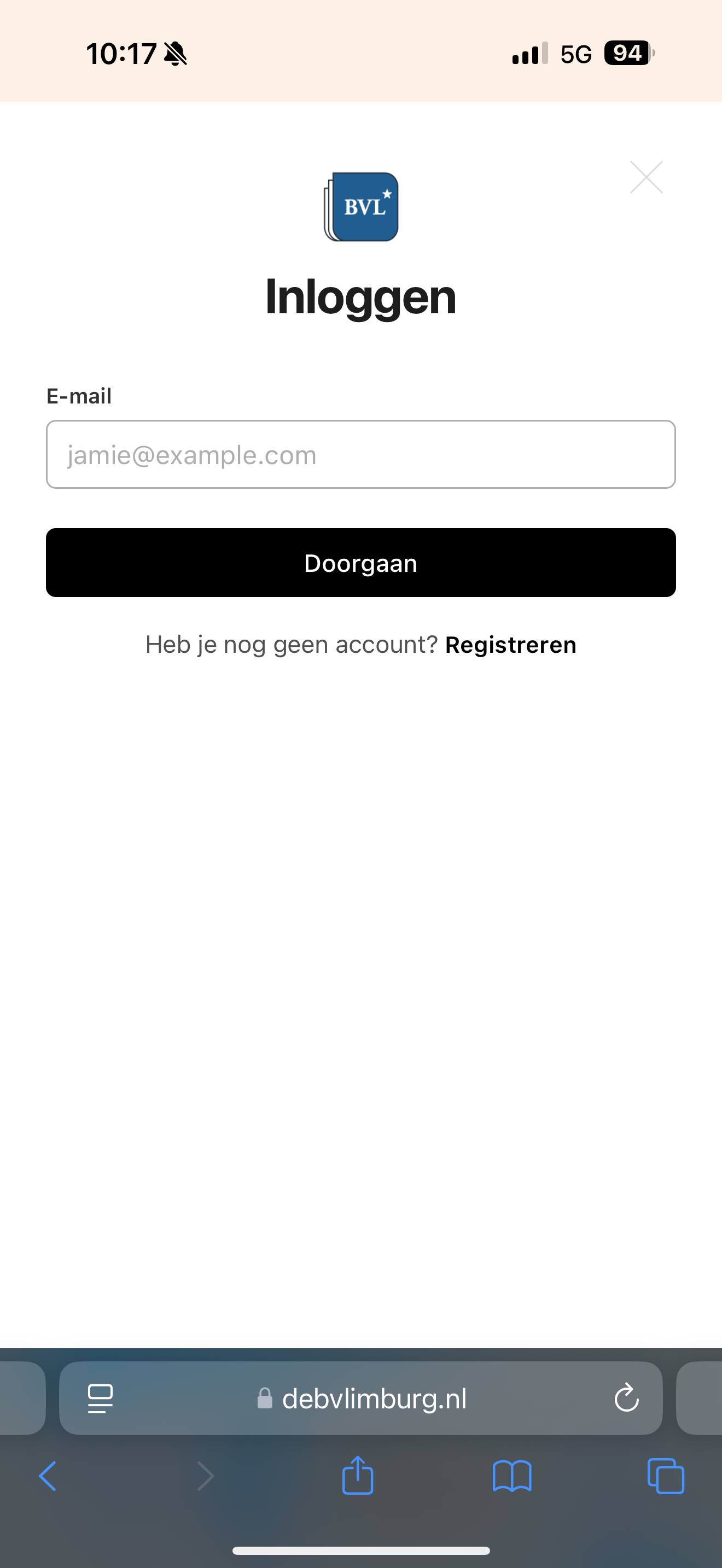Focus the E-mail text field
Screen dimensions: 722x1568
pyautogui.click(x=361, y=454)
